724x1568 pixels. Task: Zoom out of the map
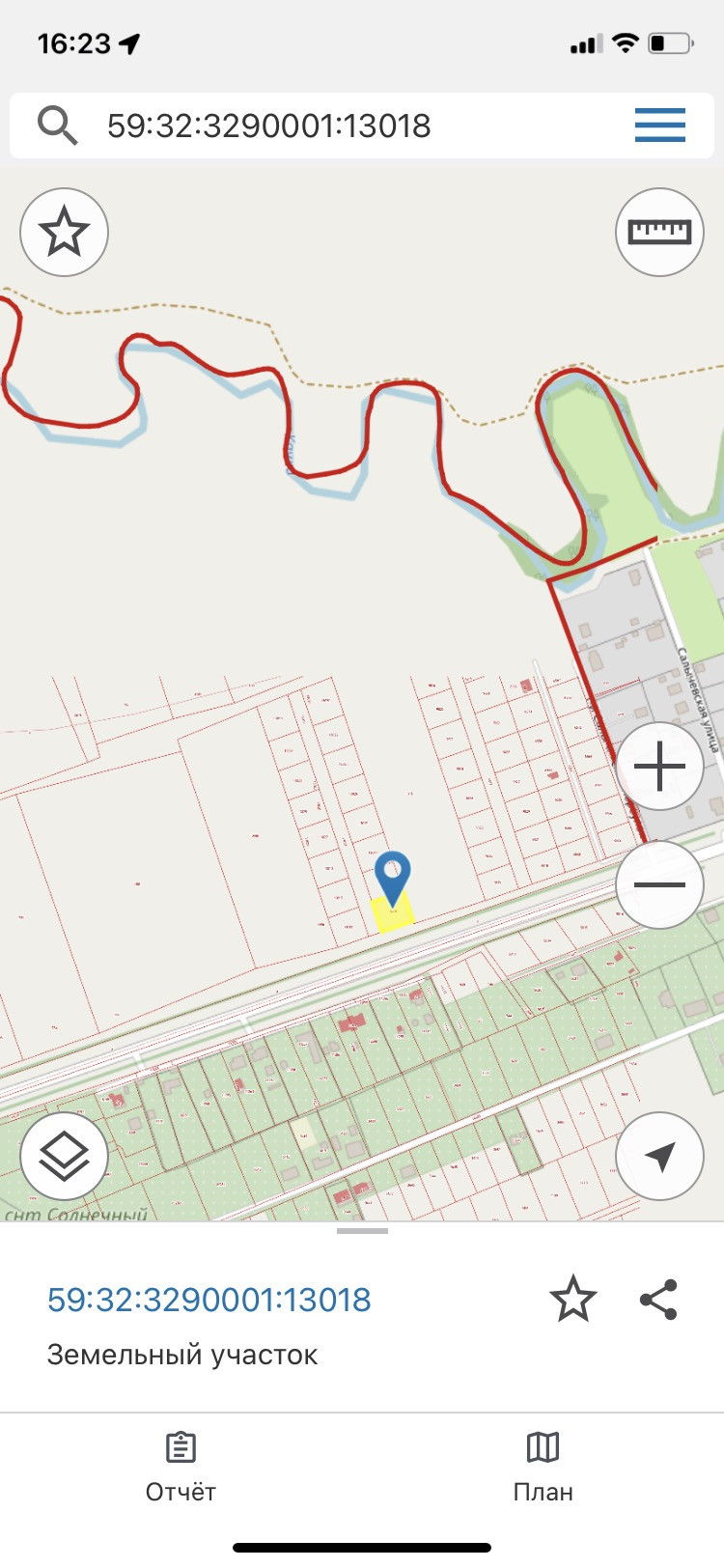660,884
